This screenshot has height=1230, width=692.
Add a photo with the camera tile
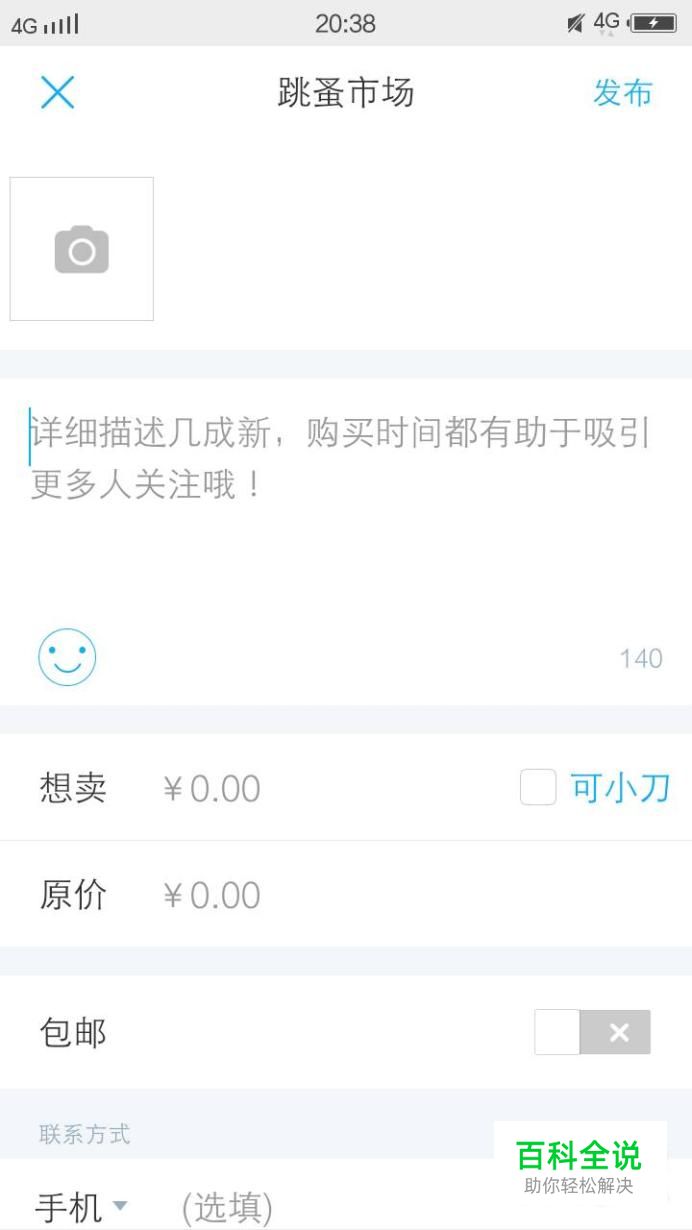(x=82, y=249)
